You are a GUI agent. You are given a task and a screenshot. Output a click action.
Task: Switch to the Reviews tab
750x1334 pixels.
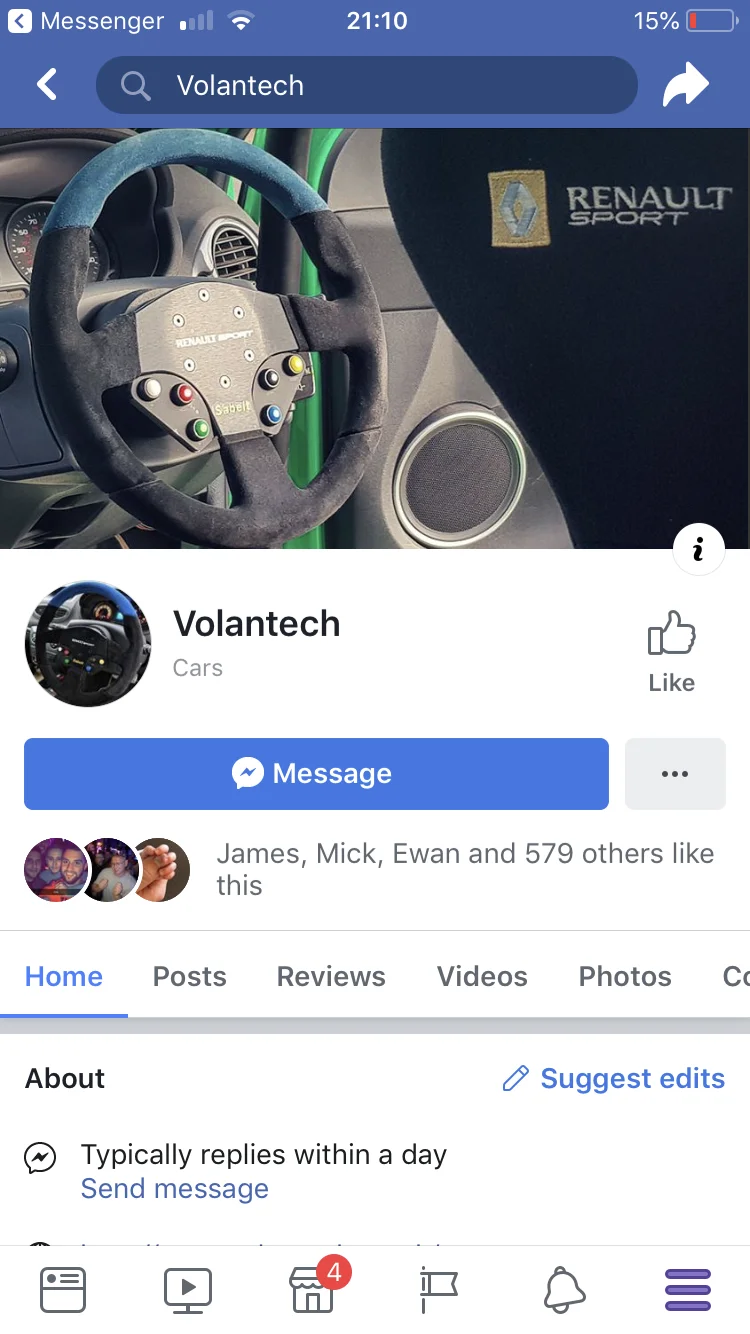tap(331, 976)
